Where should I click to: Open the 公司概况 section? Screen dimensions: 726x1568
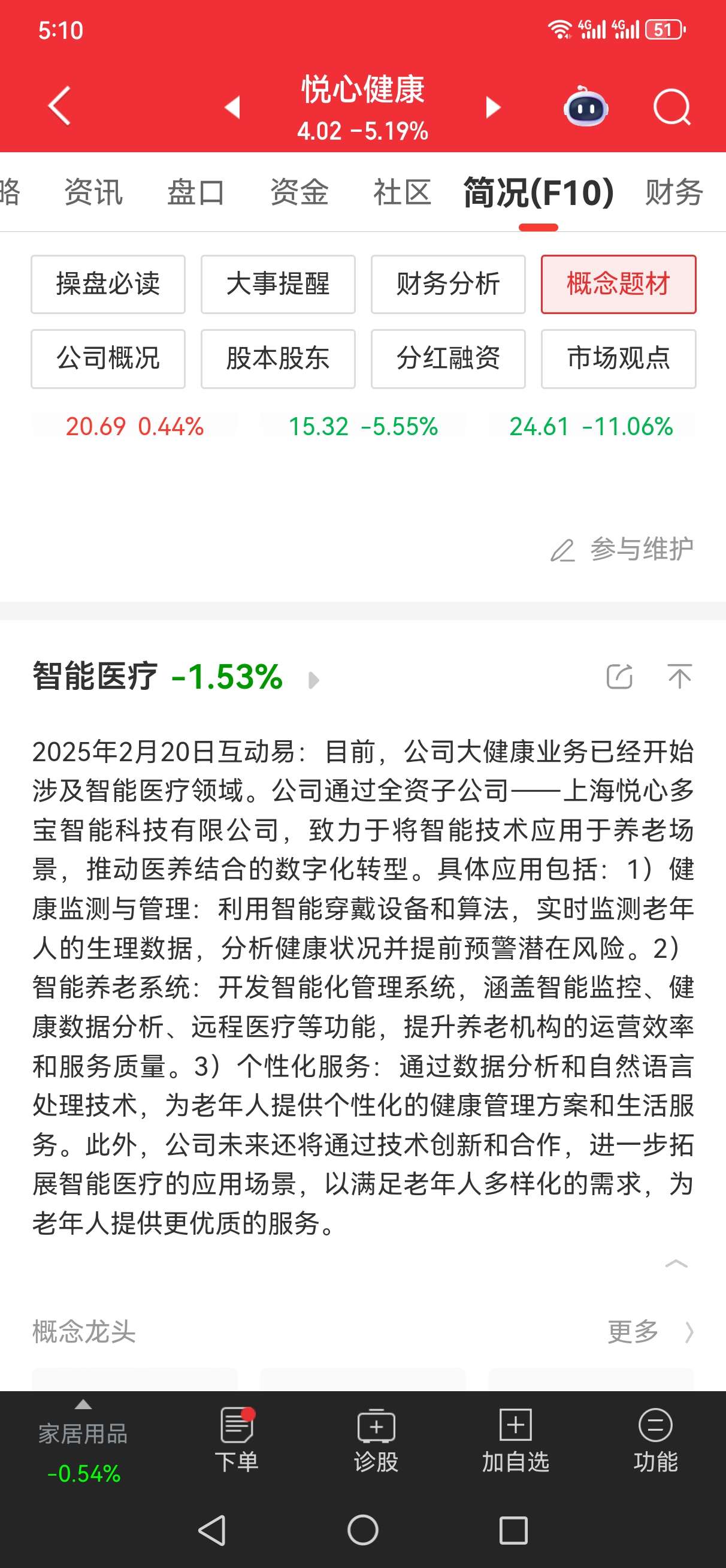(x=108, y=358)
